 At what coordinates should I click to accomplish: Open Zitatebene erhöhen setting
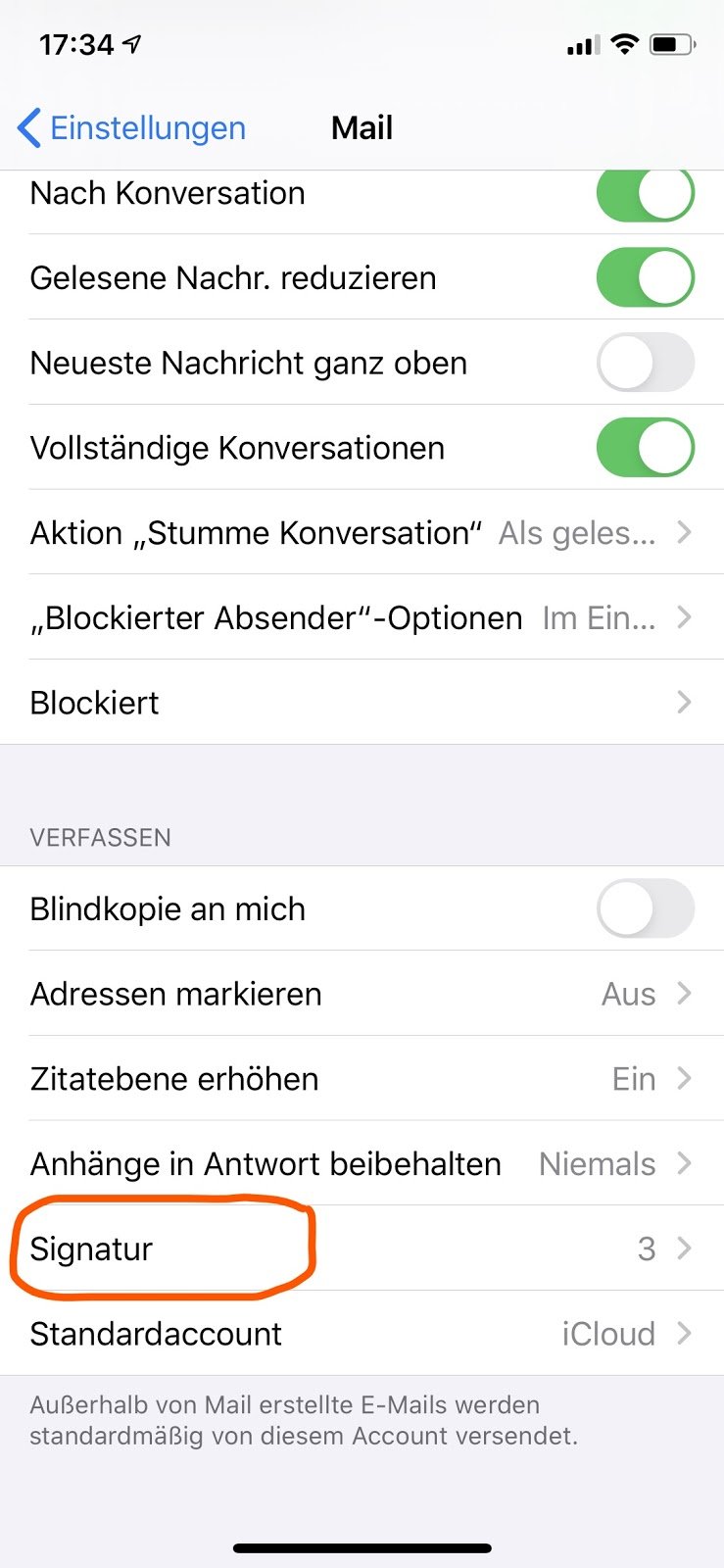[x=362, y=1079]
